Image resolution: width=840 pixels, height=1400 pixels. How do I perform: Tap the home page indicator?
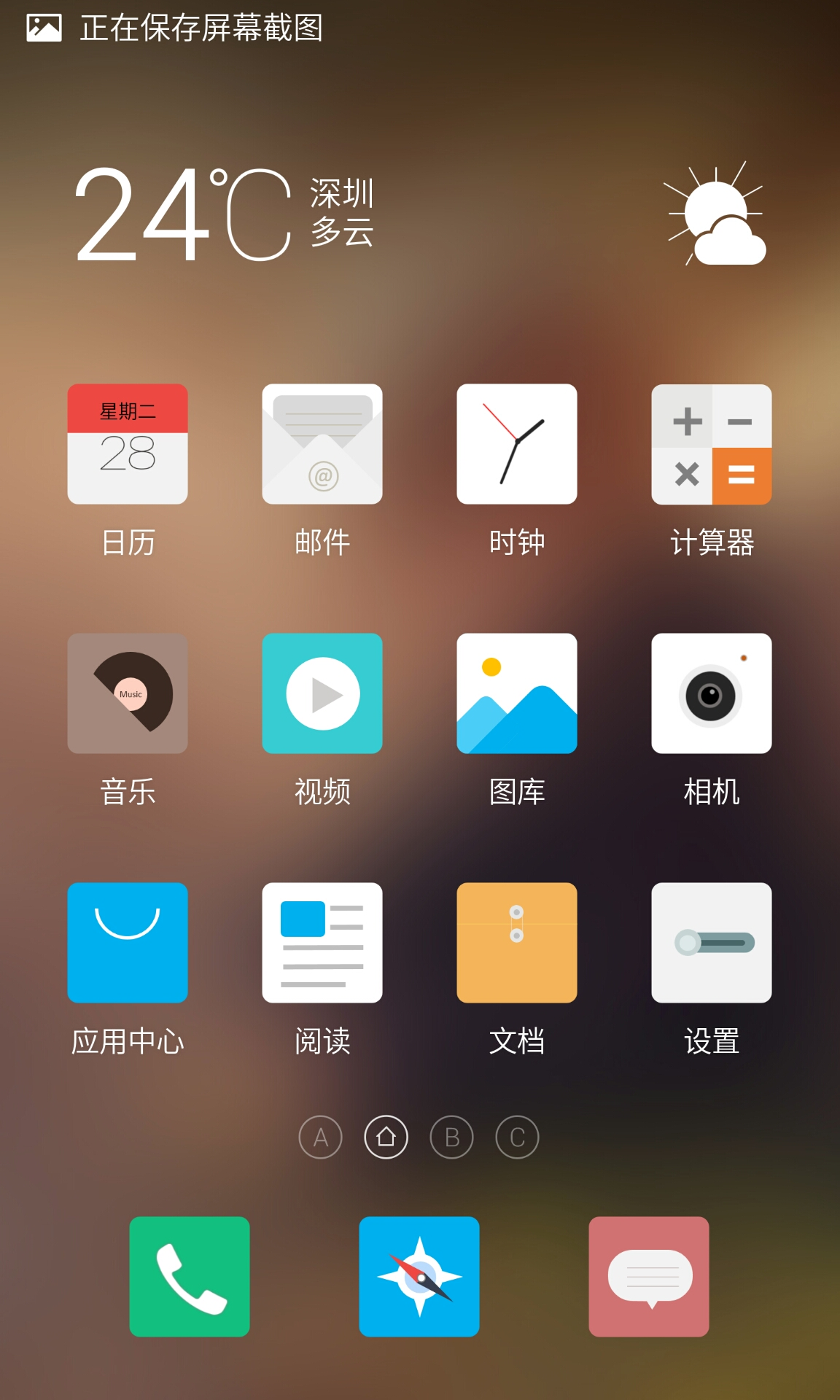(386, 1137)
